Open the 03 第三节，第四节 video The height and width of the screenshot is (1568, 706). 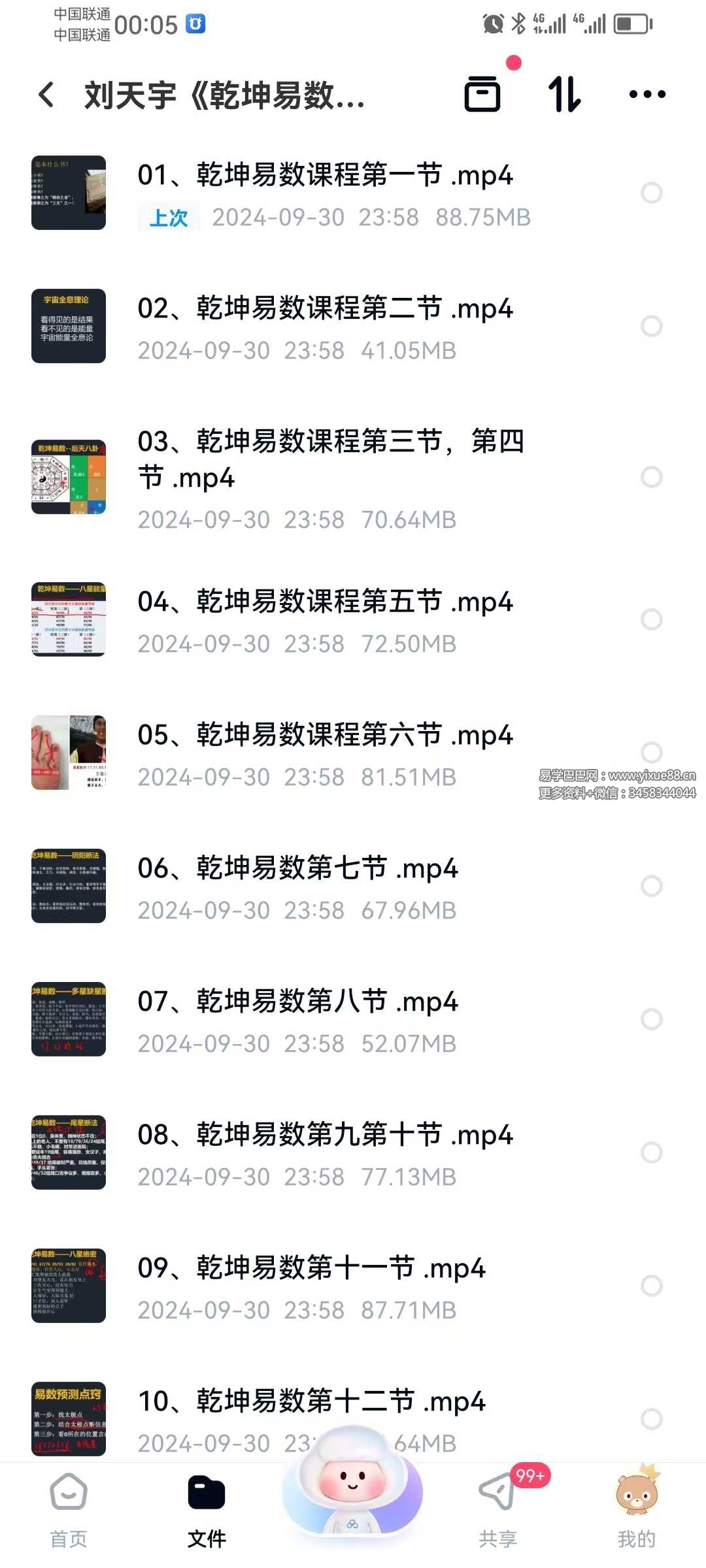point(330,459)
